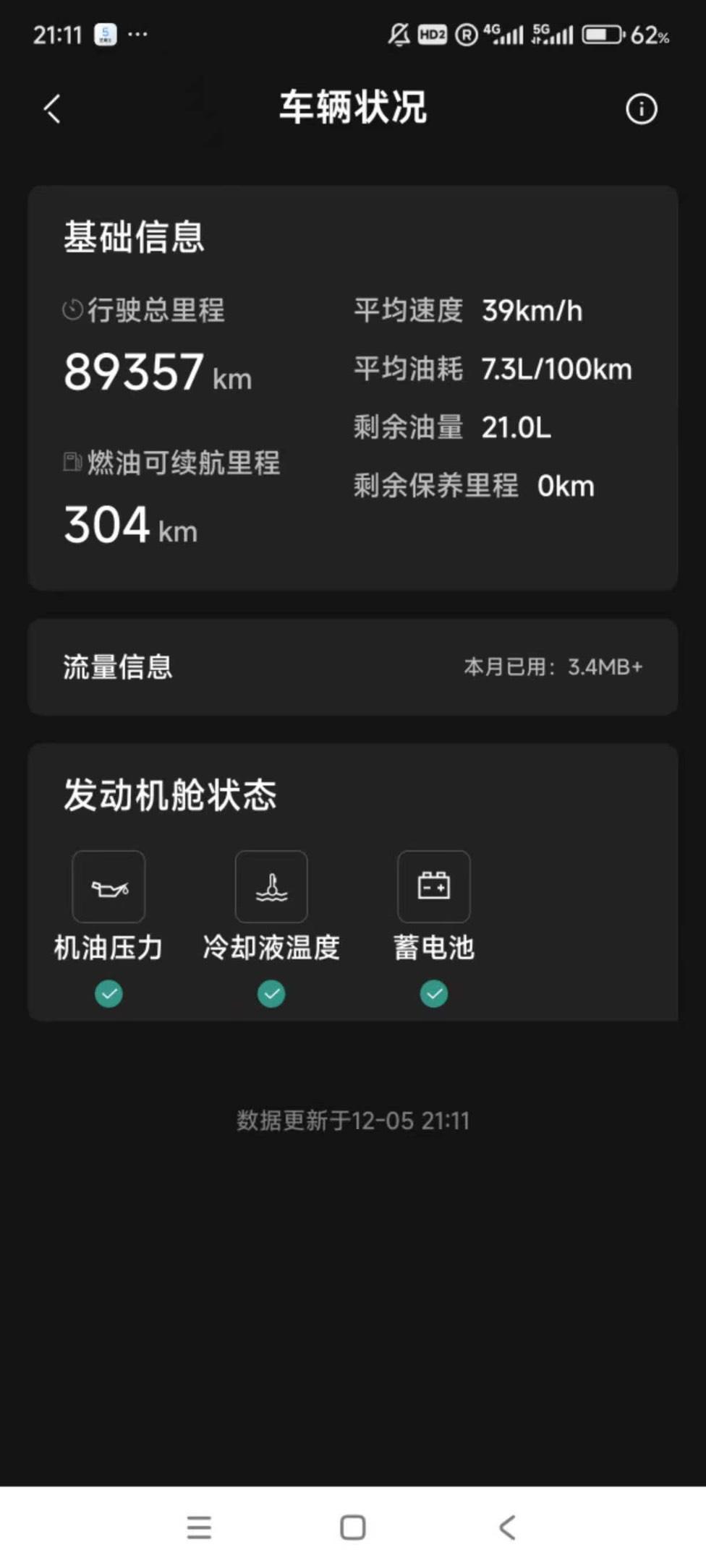
Task: Tap the 冷却液温度 coolant temperature icon
Action: tap(271, 886)
